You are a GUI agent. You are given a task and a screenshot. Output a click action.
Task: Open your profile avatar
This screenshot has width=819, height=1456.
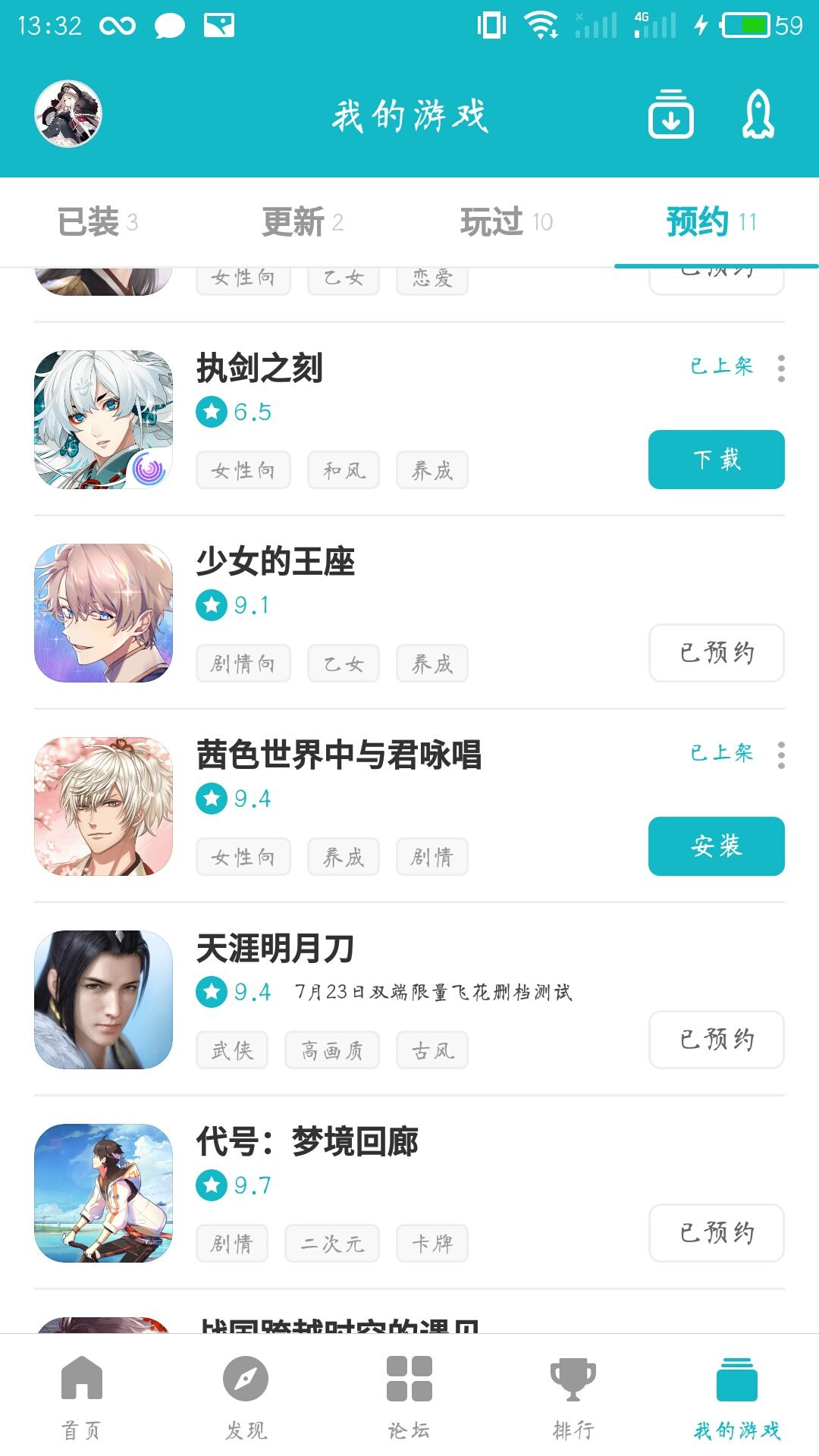coord(68,114)
